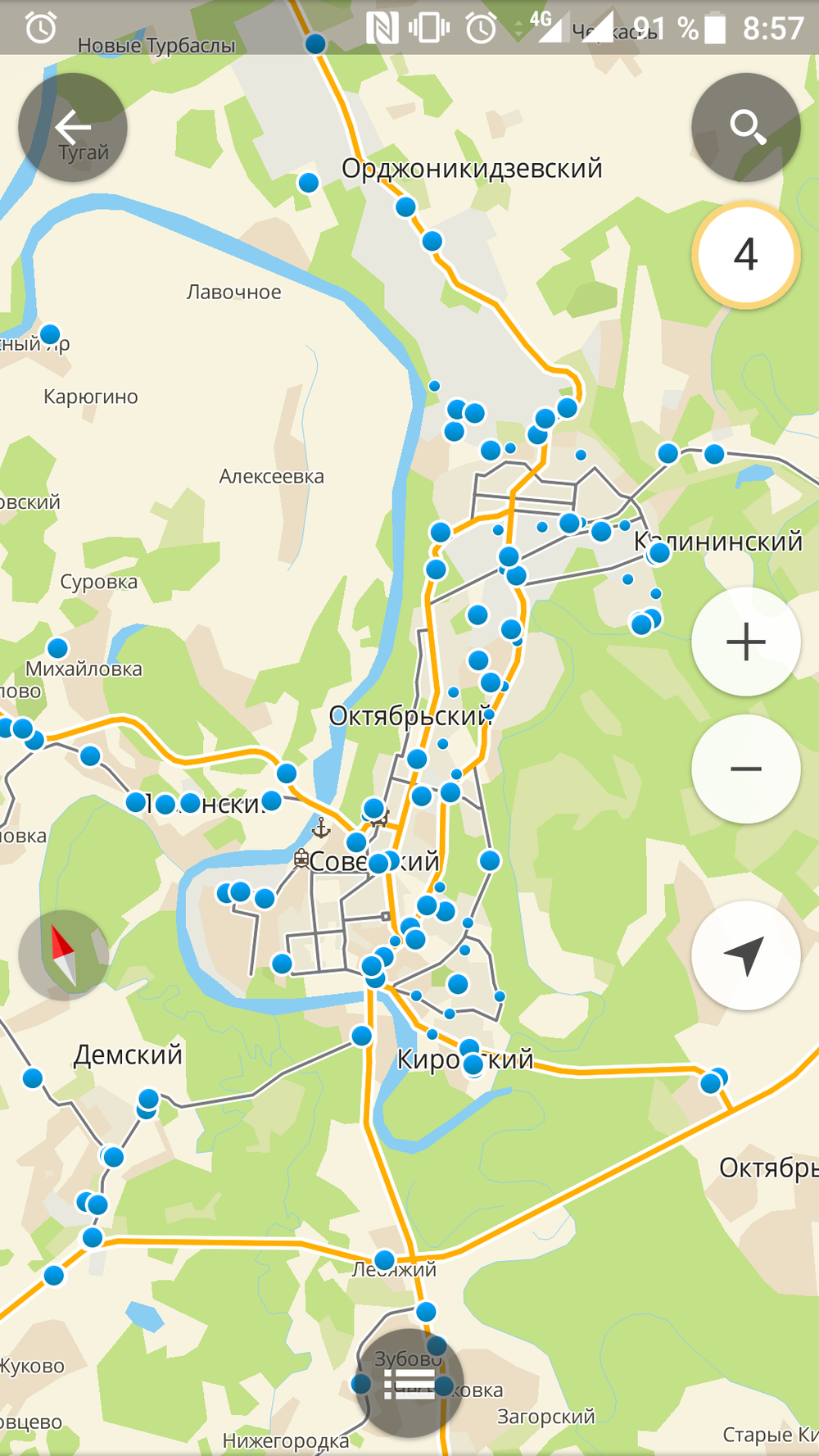Viewport: 819px width, 1456px height.
Task: Reset map orientation with the compass
Action: [64, 955]
